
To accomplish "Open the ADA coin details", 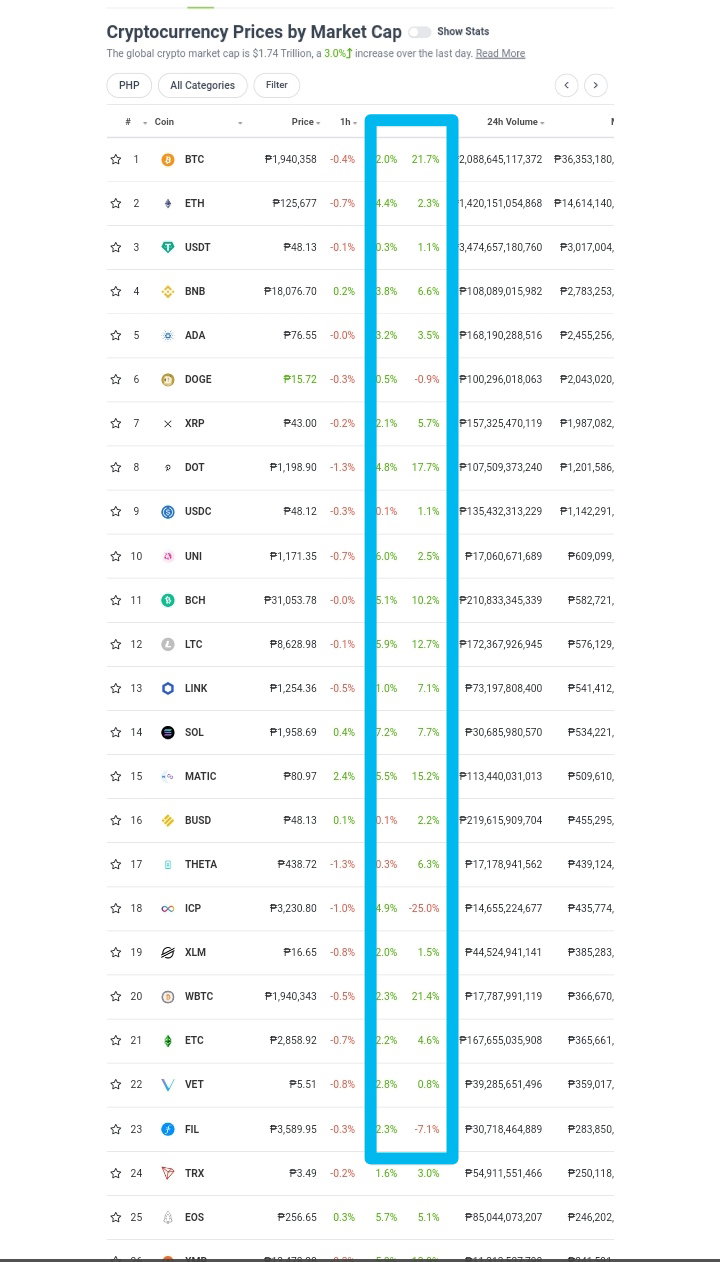I will pos(360,335).
